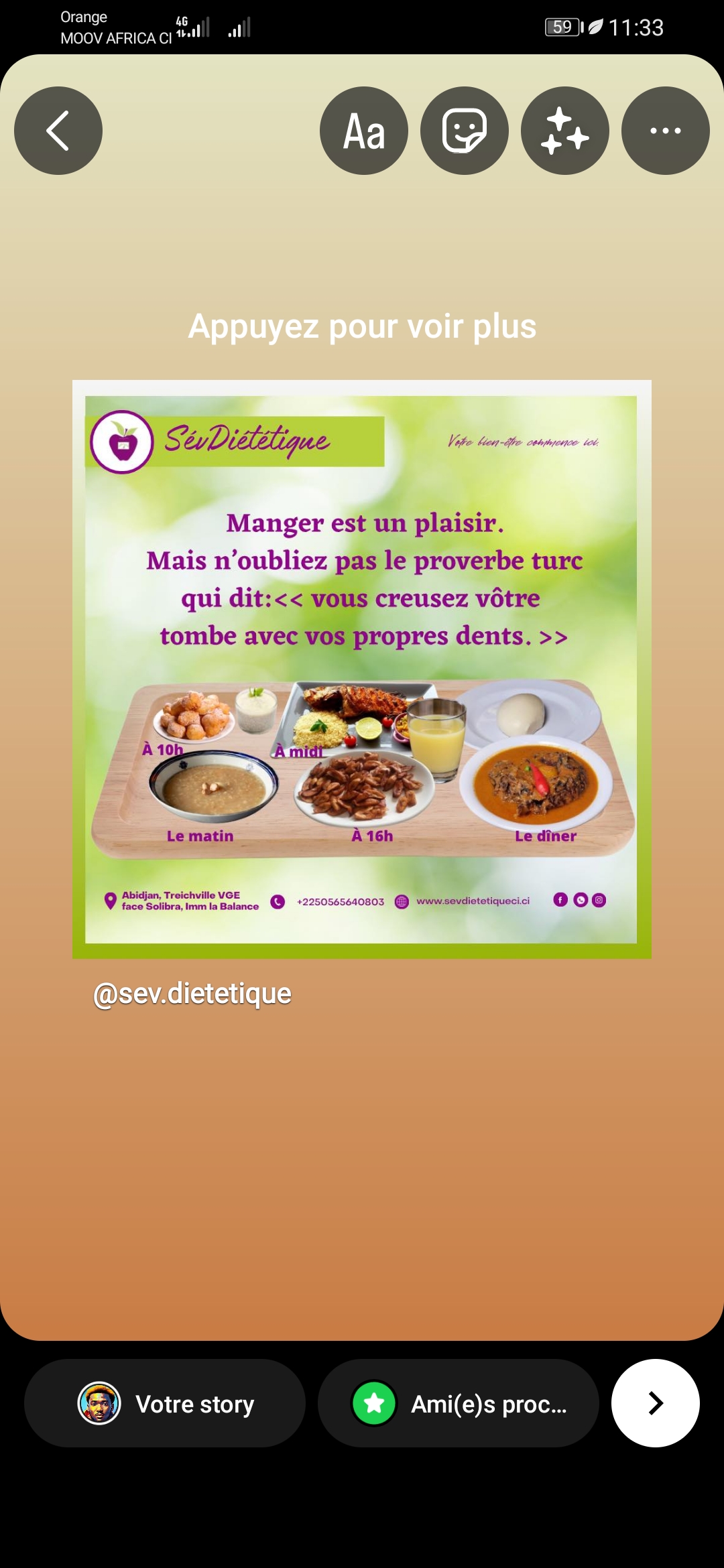Open the sparkle effects tool

565,131
